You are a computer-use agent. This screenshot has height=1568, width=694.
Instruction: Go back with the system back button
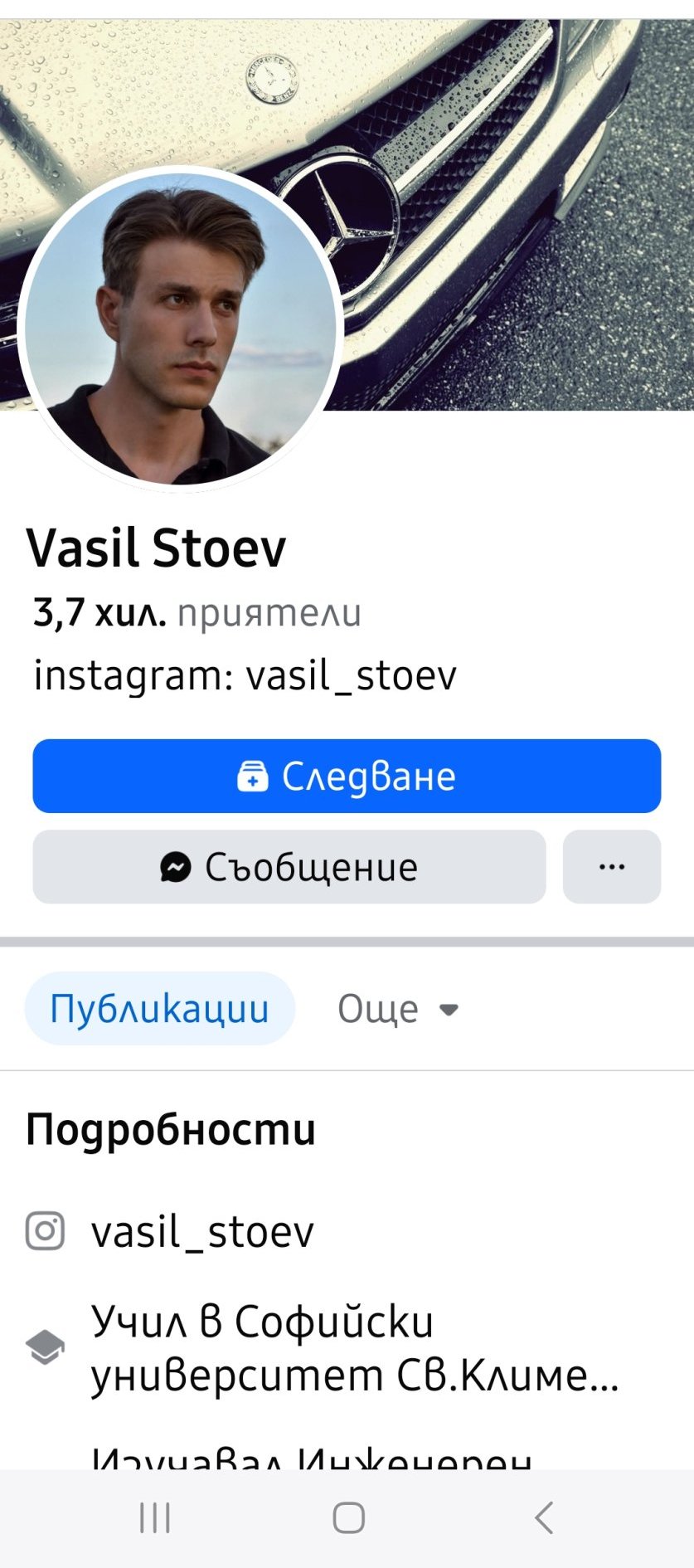click(x=544, y=1517)
